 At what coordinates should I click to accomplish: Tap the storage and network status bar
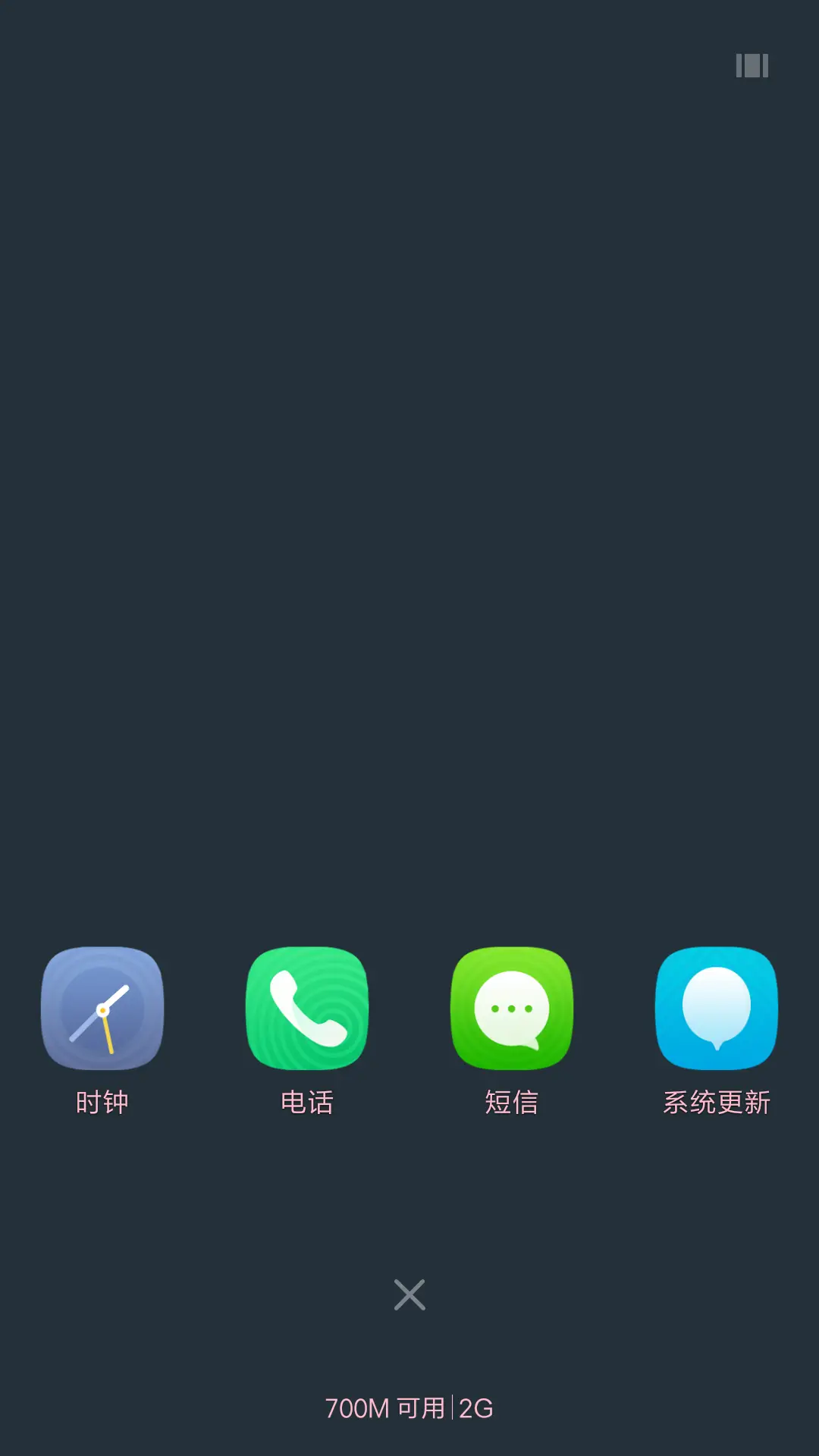(409, 1407)
